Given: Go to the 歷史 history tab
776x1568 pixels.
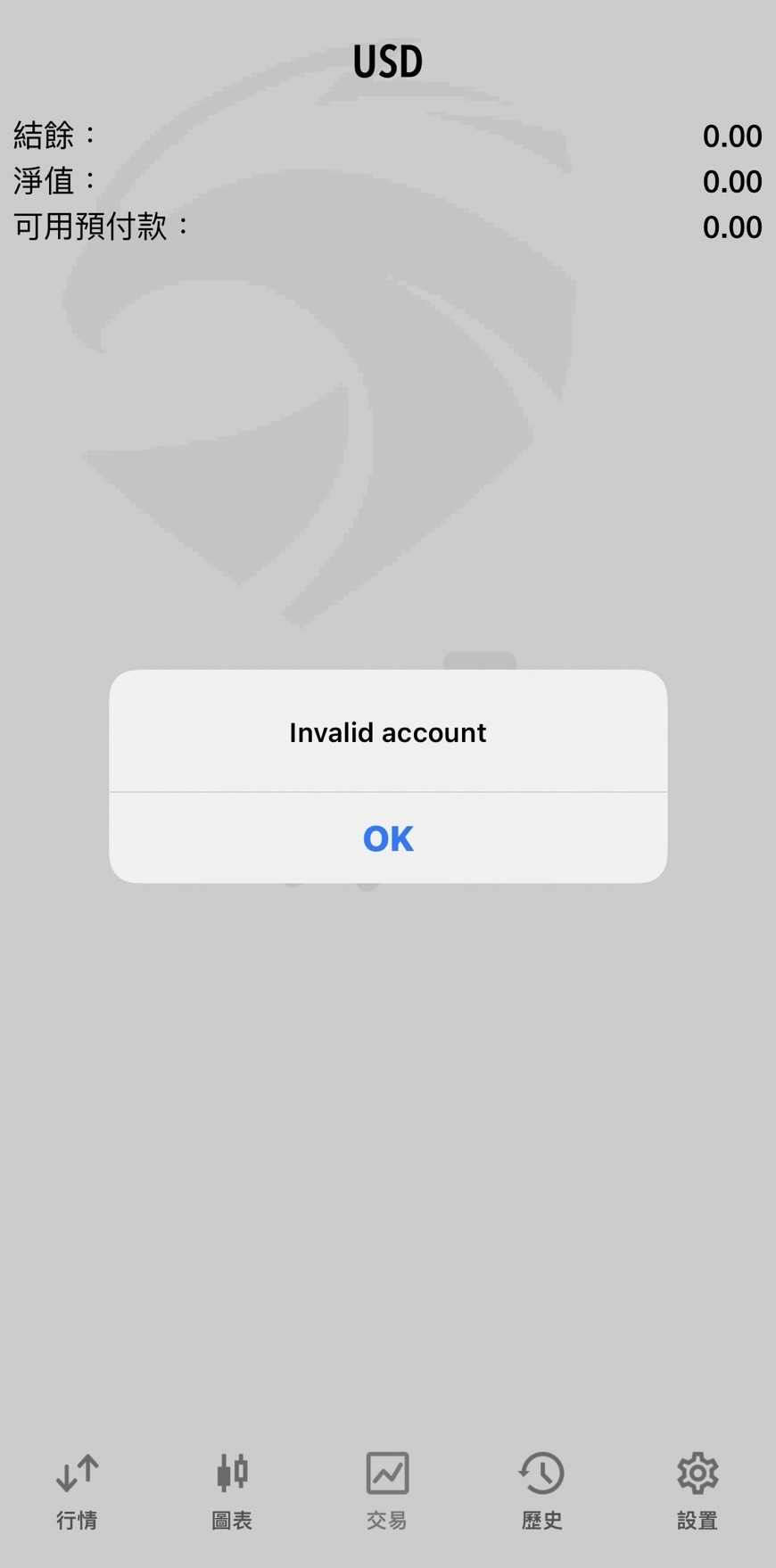Looking at the screenshot, I should click(x=541, y=1490).
